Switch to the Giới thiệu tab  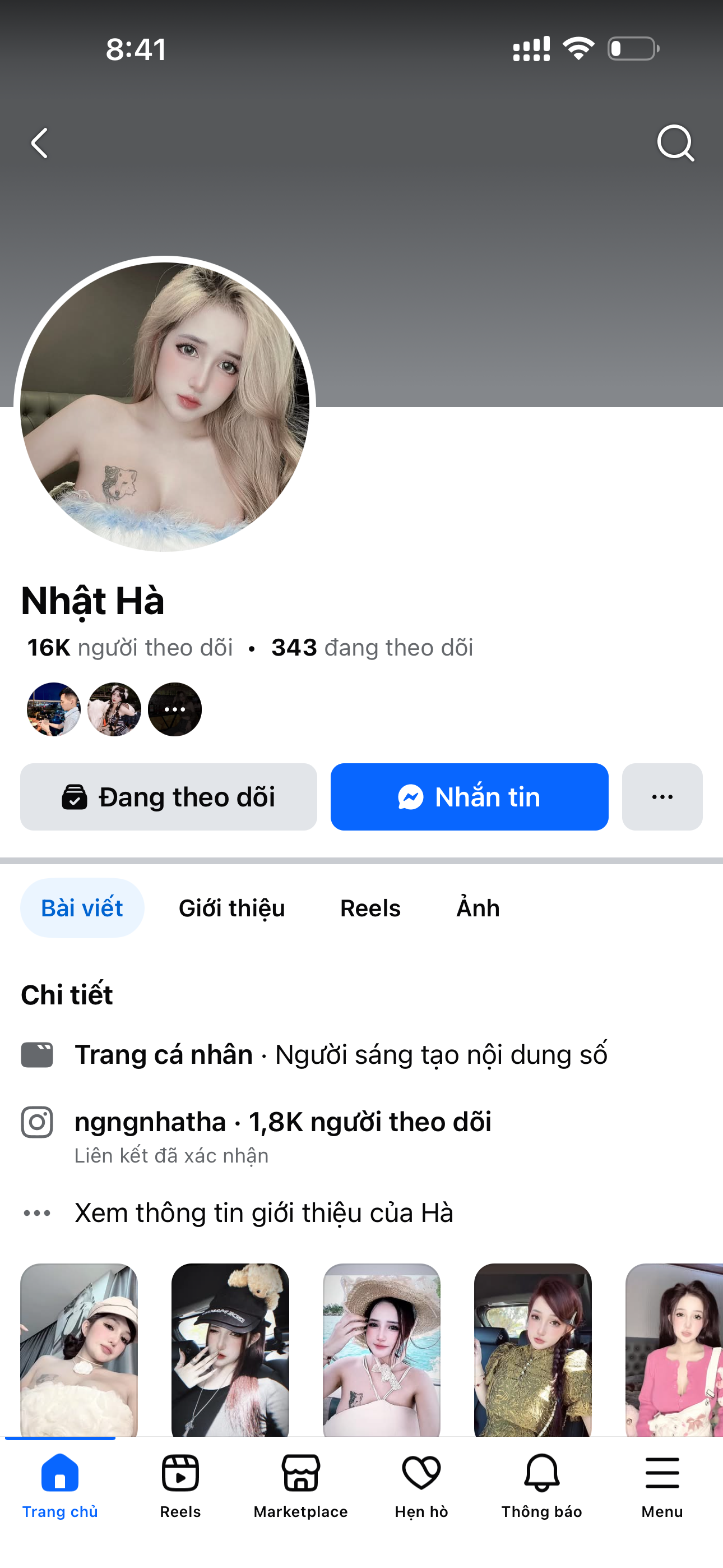tap(232, 908)
